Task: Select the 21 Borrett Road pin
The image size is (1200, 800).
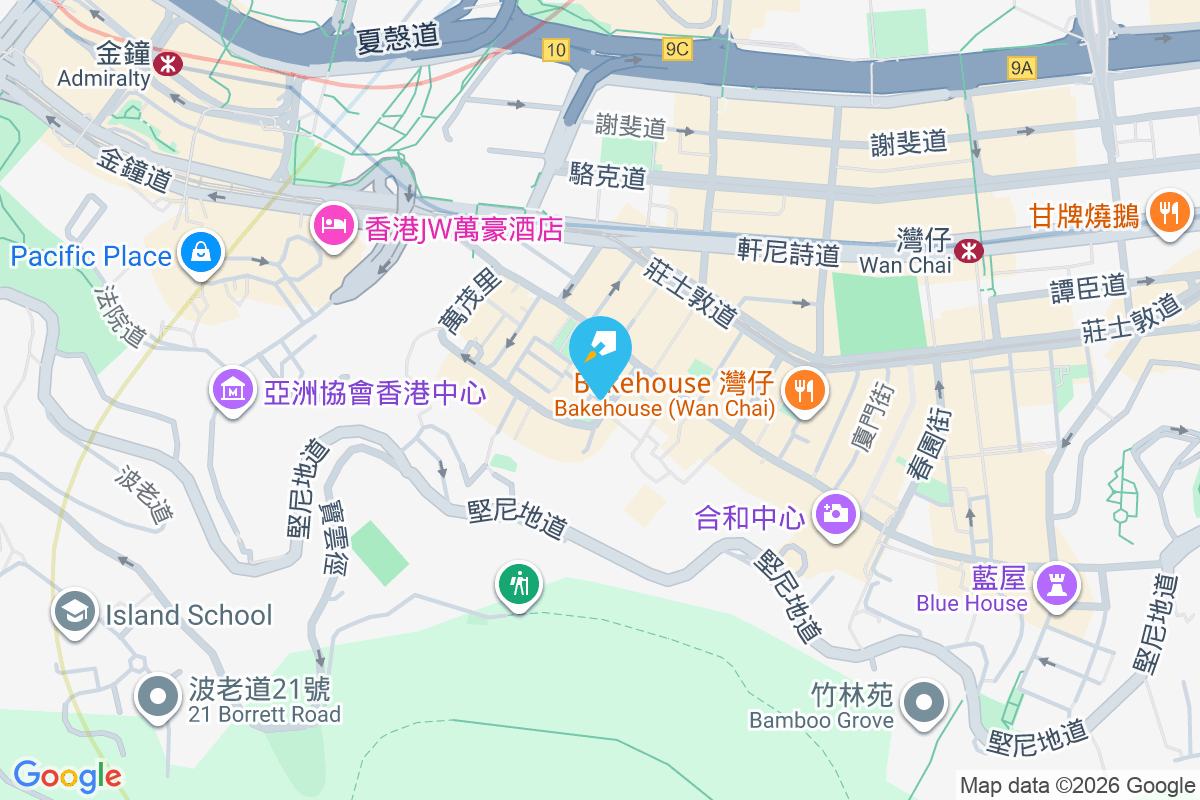Action: tap(158, 697)
